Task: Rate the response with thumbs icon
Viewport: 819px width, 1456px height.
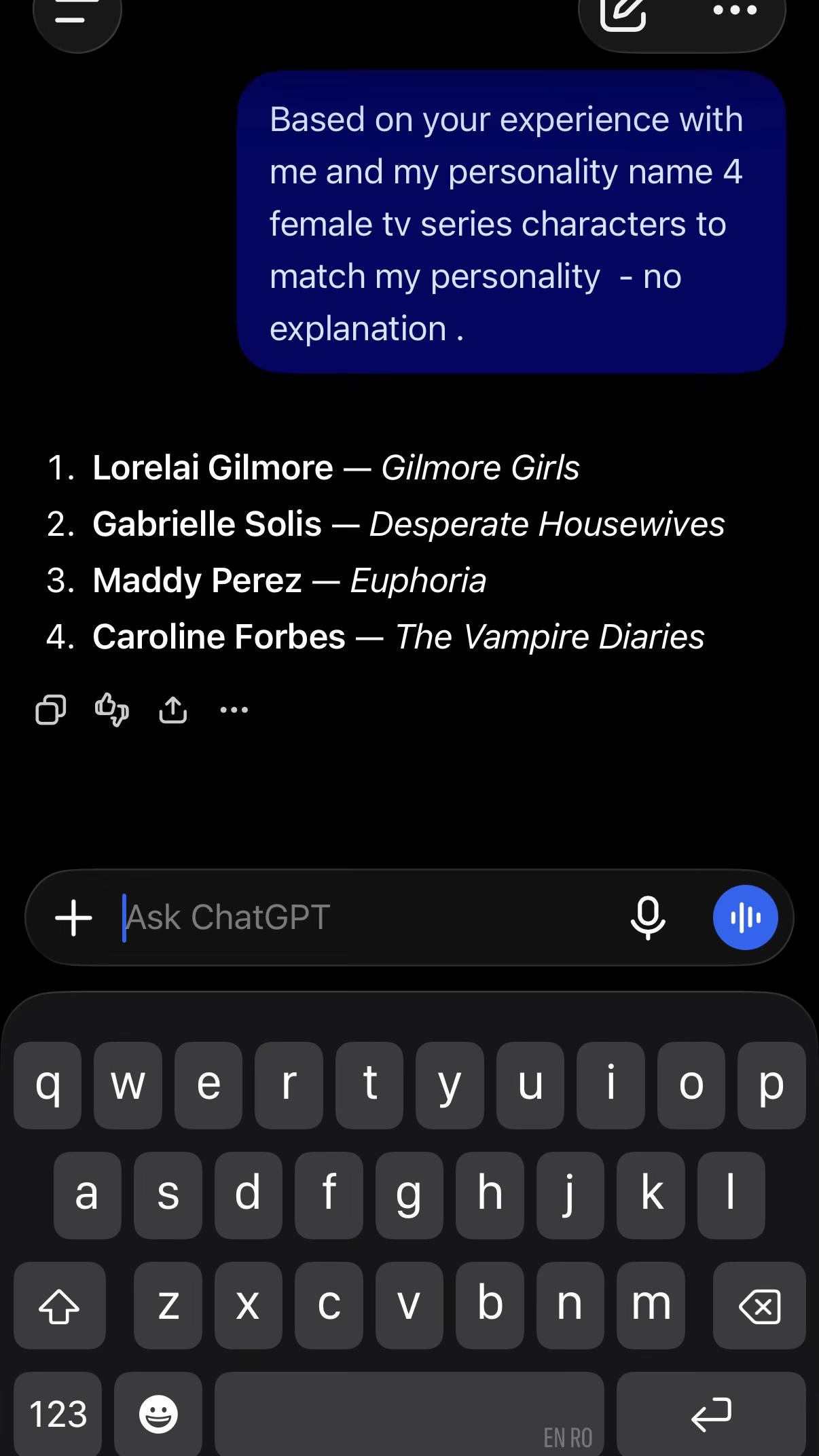Action: 112,710
